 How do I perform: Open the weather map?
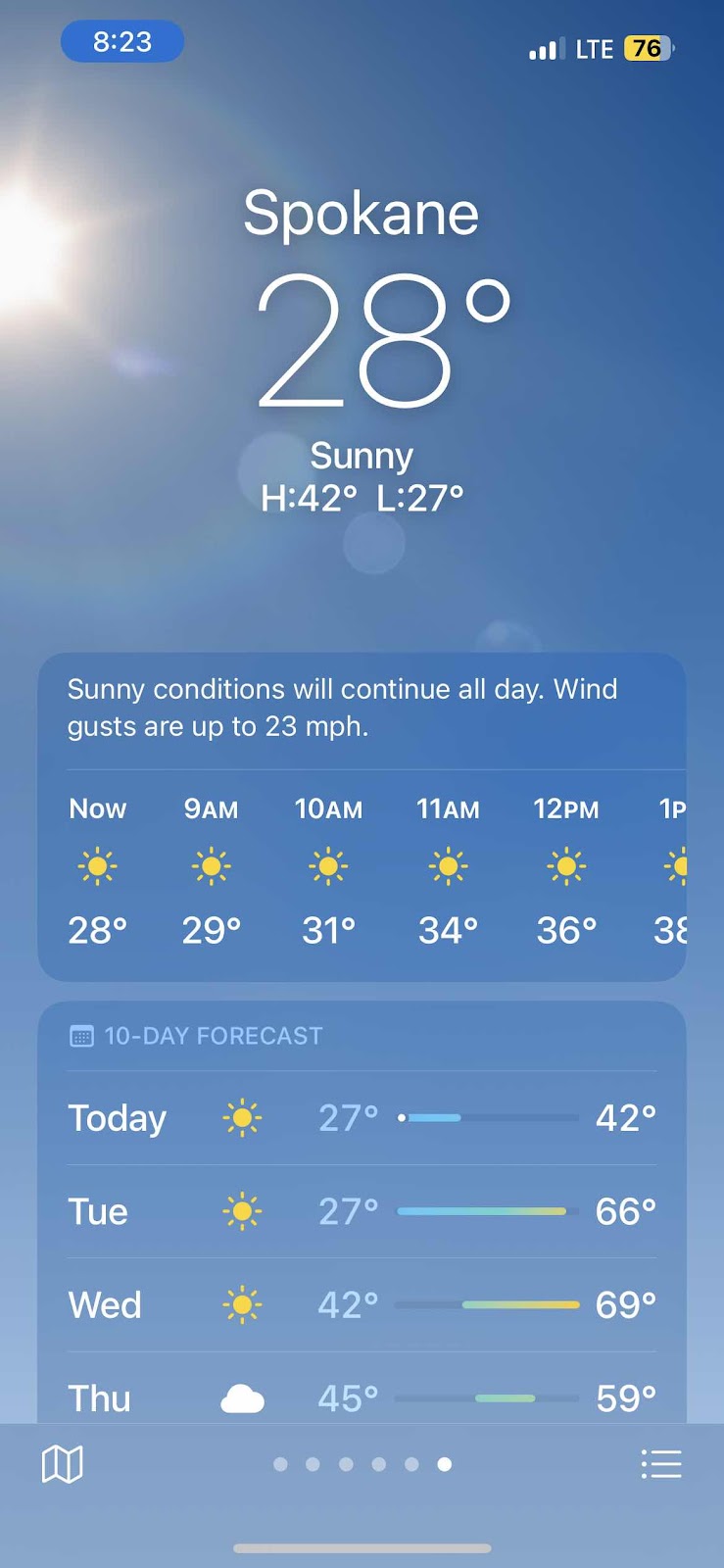point(62,1464)
